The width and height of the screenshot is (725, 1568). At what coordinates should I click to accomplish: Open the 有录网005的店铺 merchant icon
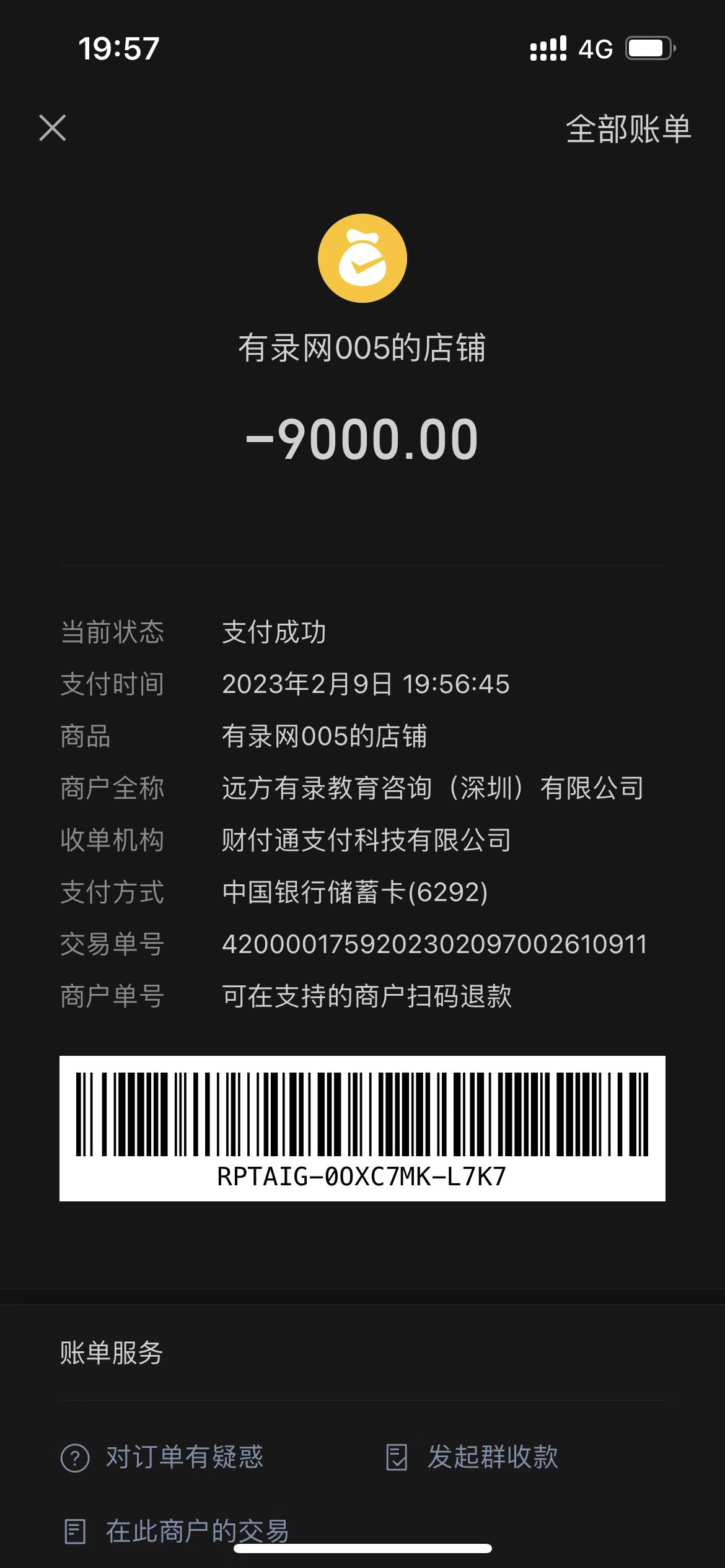362,258
